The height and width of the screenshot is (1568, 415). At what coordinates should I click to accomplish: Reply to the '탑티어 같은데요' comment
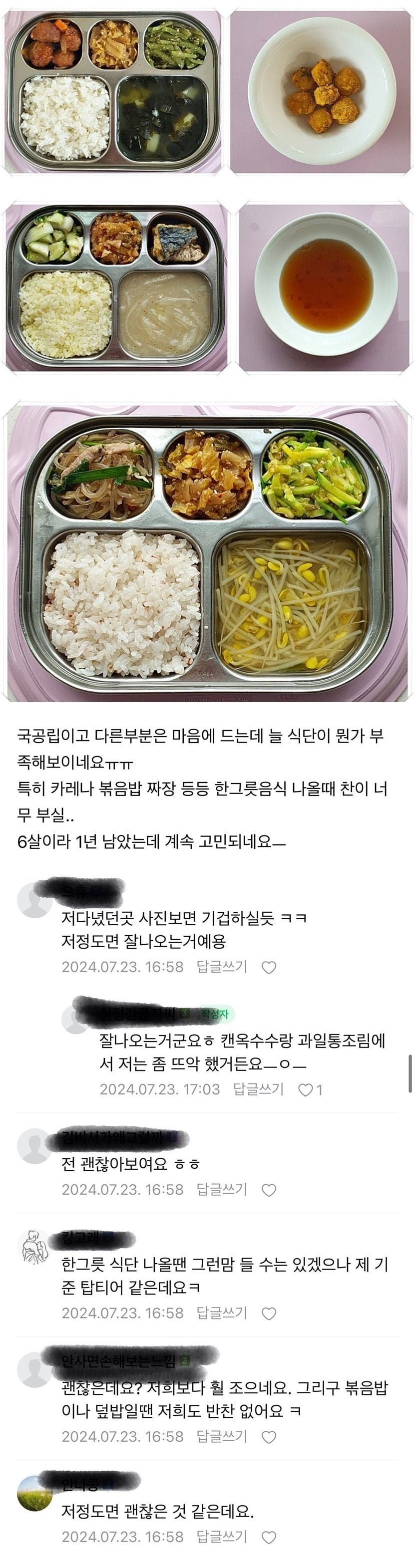(222, 1313)
